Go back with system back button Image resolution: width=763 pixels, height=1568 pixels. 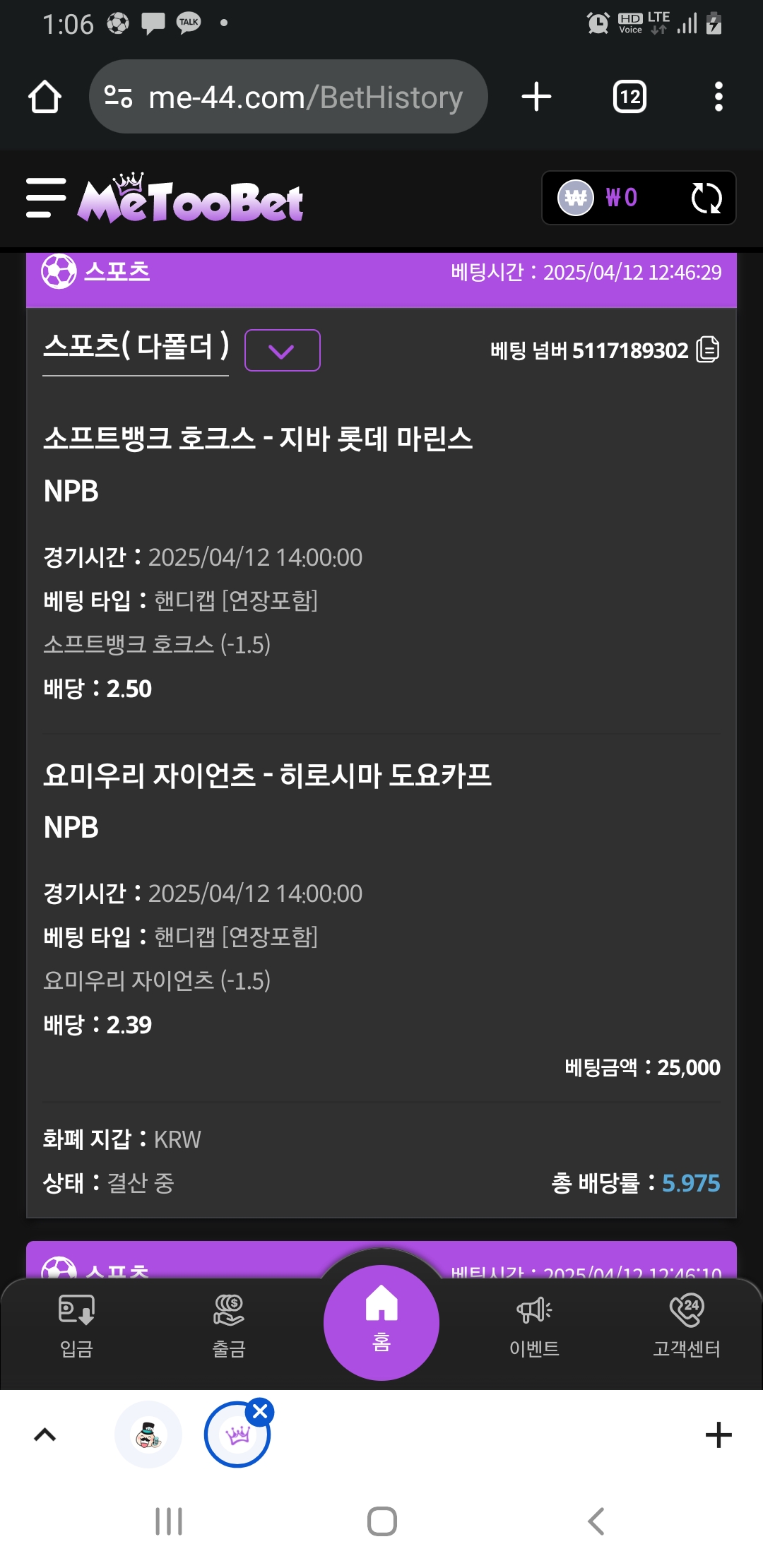[x=596, y=1521]
